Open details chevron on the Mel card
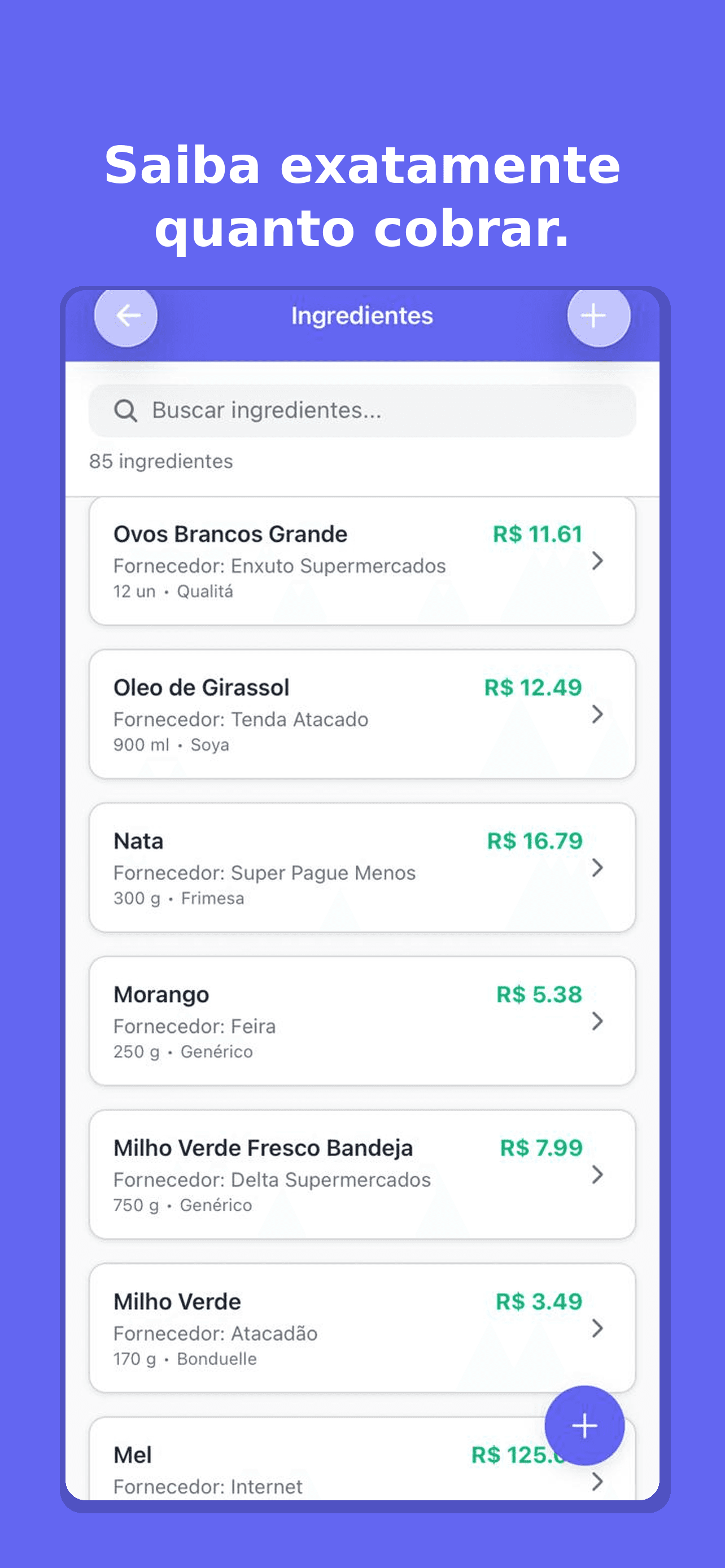 click(x=600, y=1483)
